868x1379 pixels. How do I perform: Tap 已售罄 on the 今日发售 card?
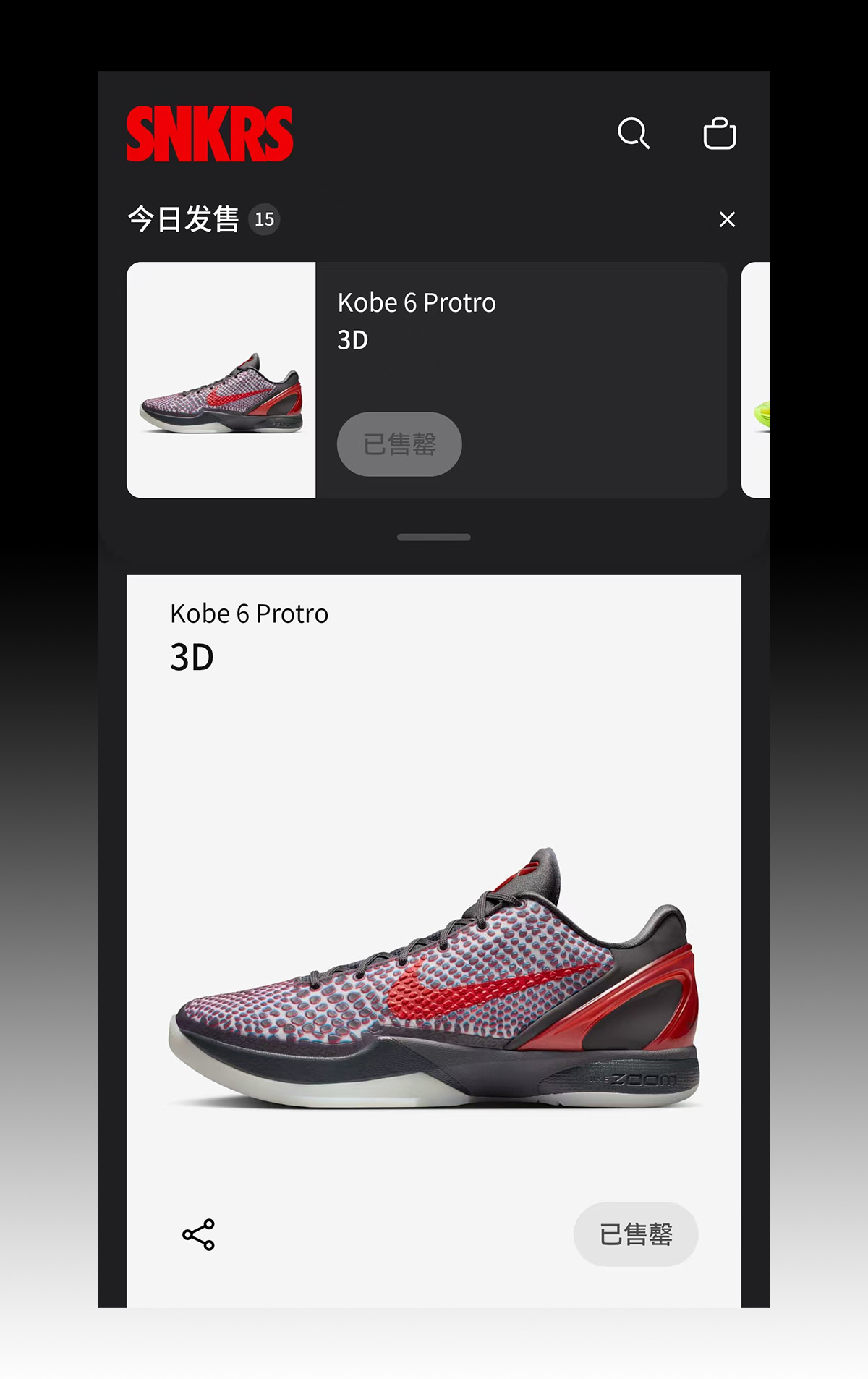pyautogui.click(x=399, y=444)
